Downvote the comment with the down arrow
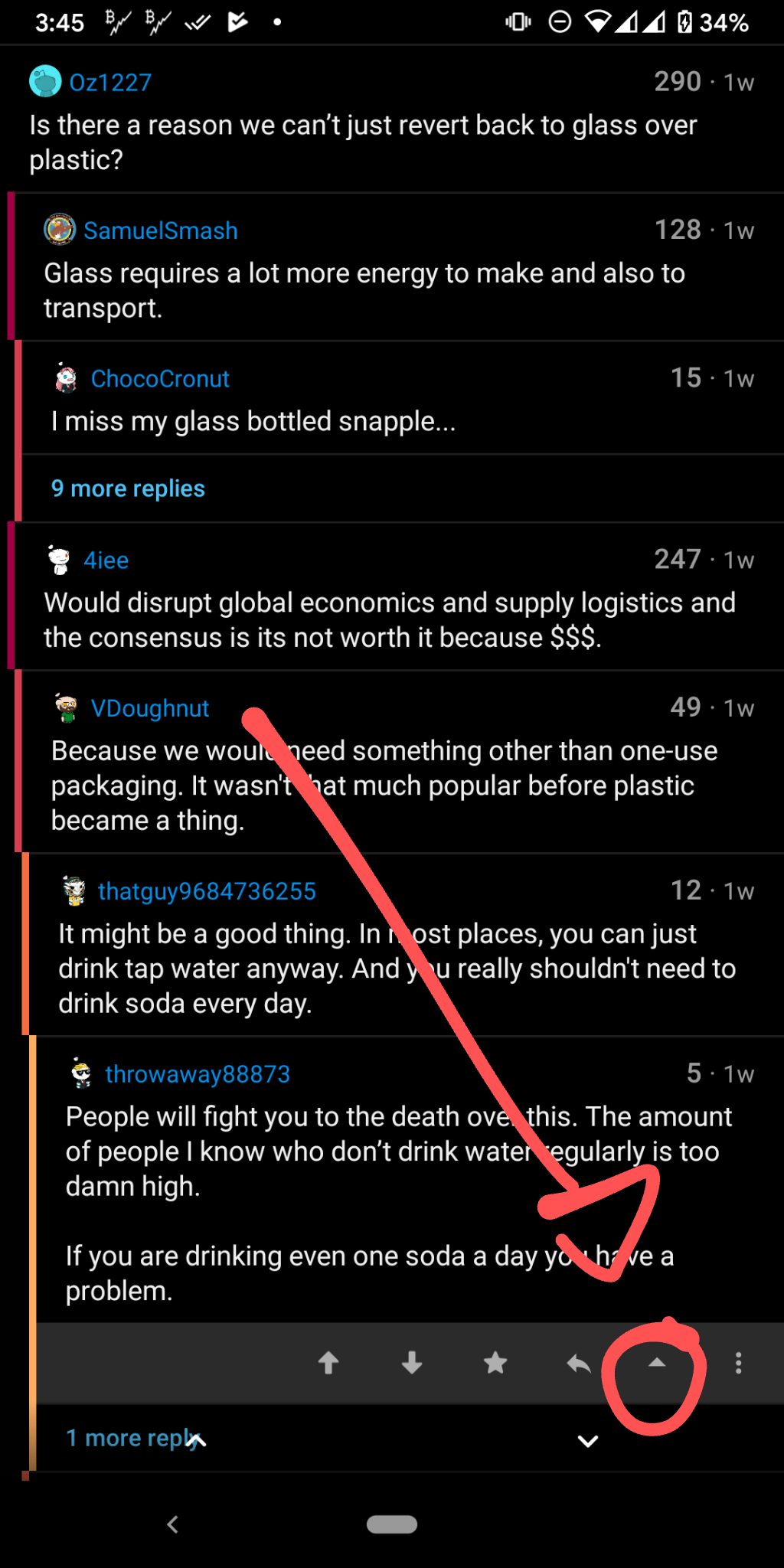This screenshot has height=1568, width=784. 412,1363
